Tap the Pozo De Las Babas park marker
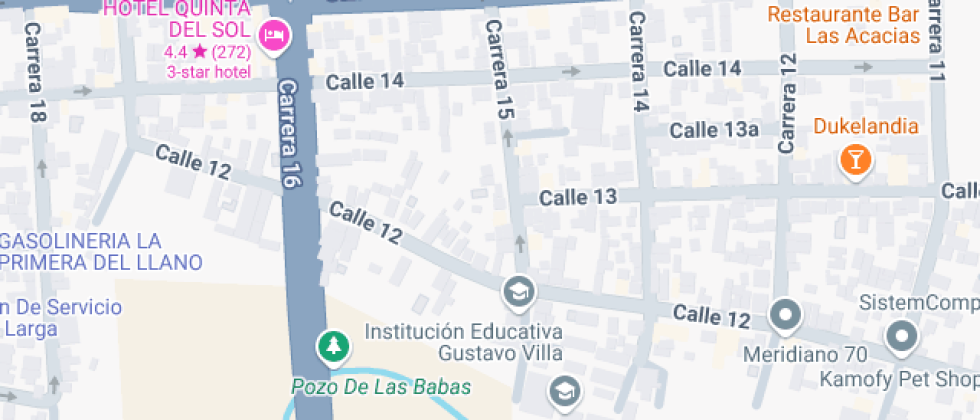This screenshot has height=420, width=980. 333,347
